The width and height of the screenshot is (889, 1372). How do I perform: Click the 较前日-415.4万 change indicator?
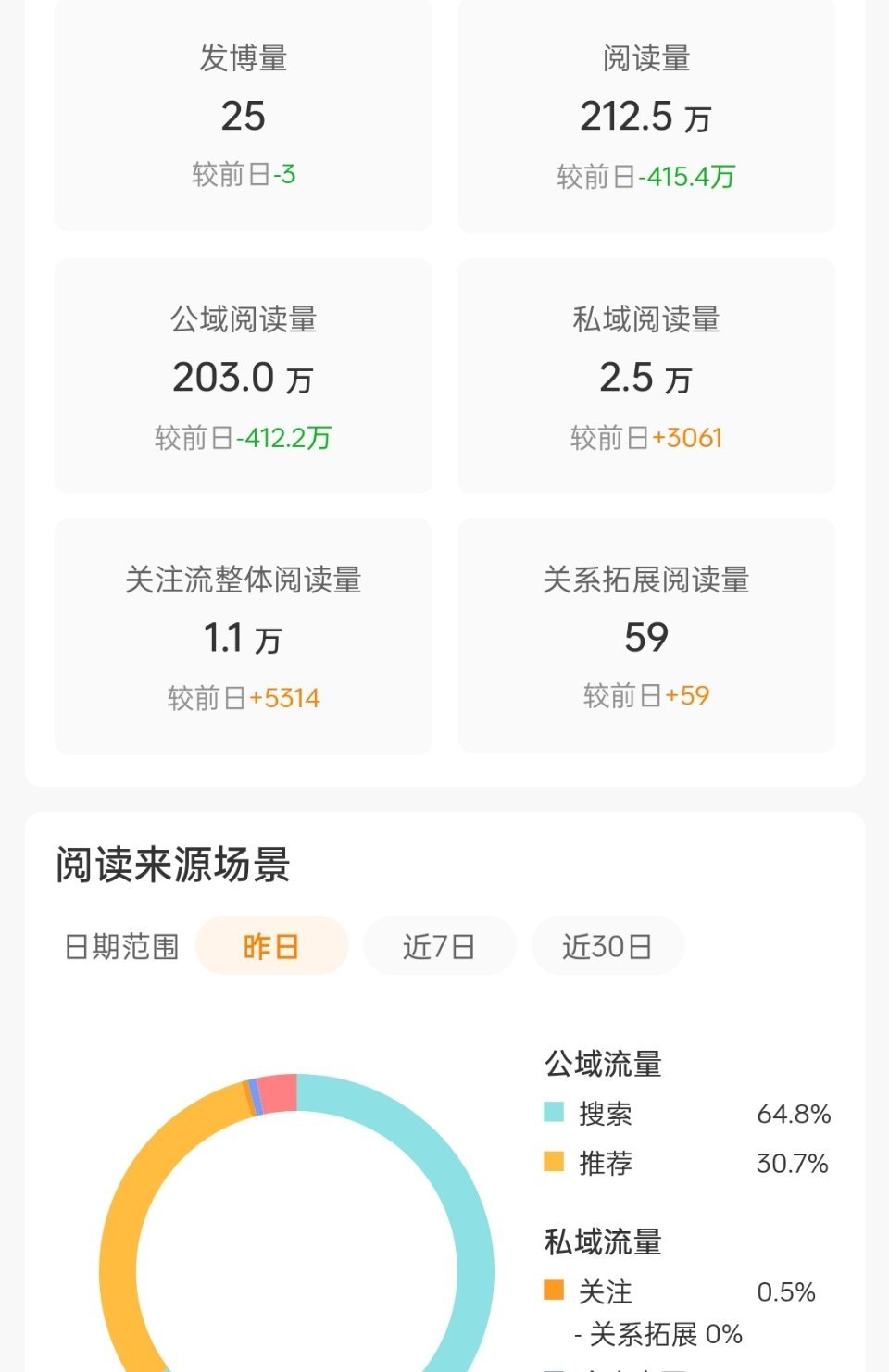(645, 174)
